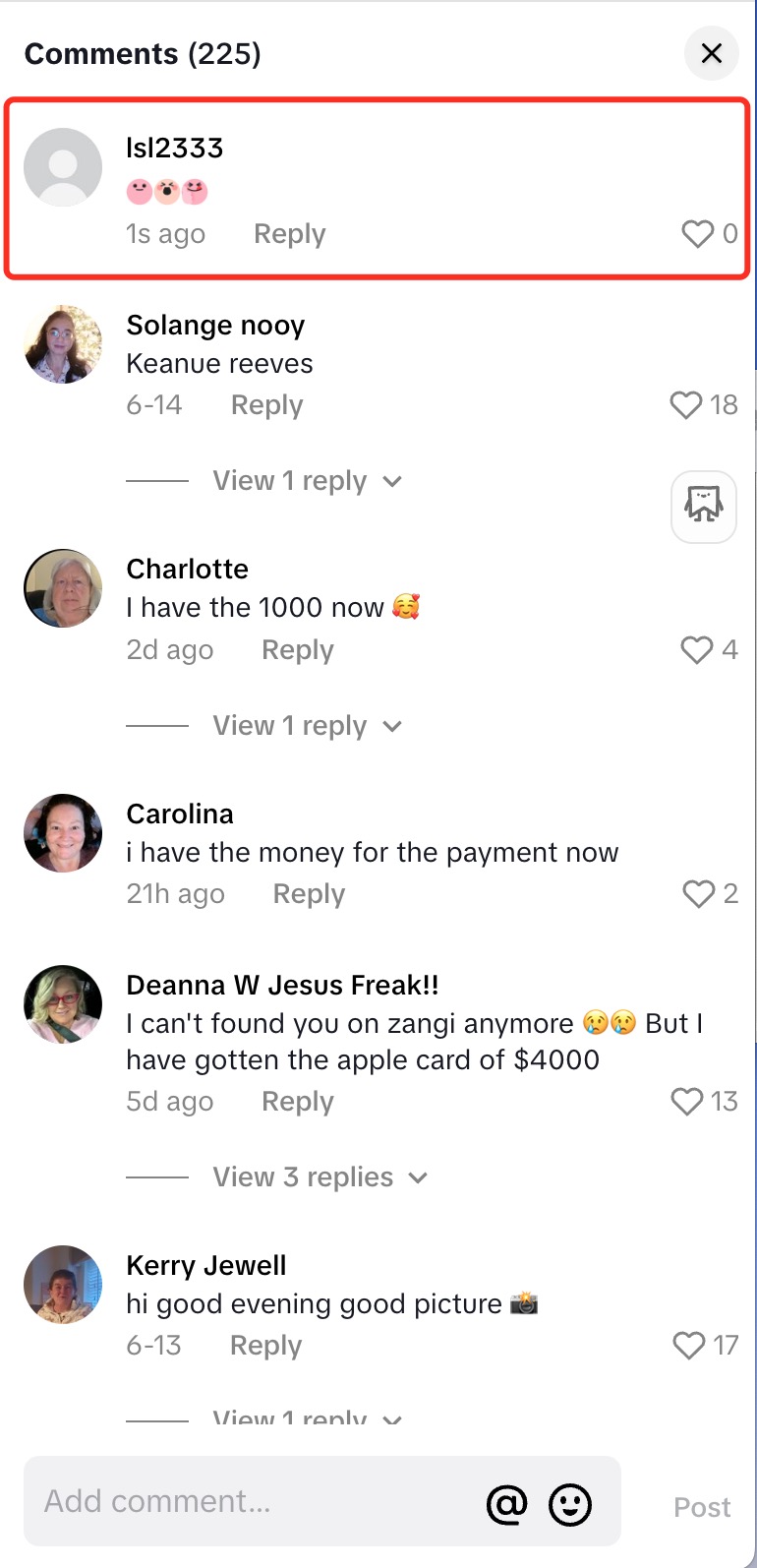757x1568 pixels.
Task: Like Kerry Jewell's comment
Action: pyautogui.click(x=688, y=1346)
